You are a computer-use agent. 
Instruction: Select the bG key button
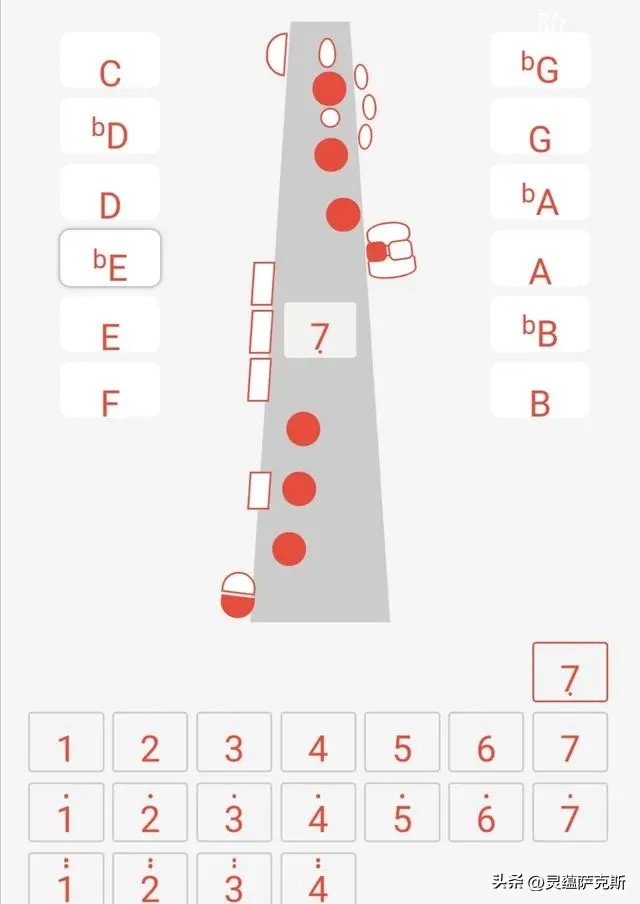pyautogui.click(x=540, y=62)
